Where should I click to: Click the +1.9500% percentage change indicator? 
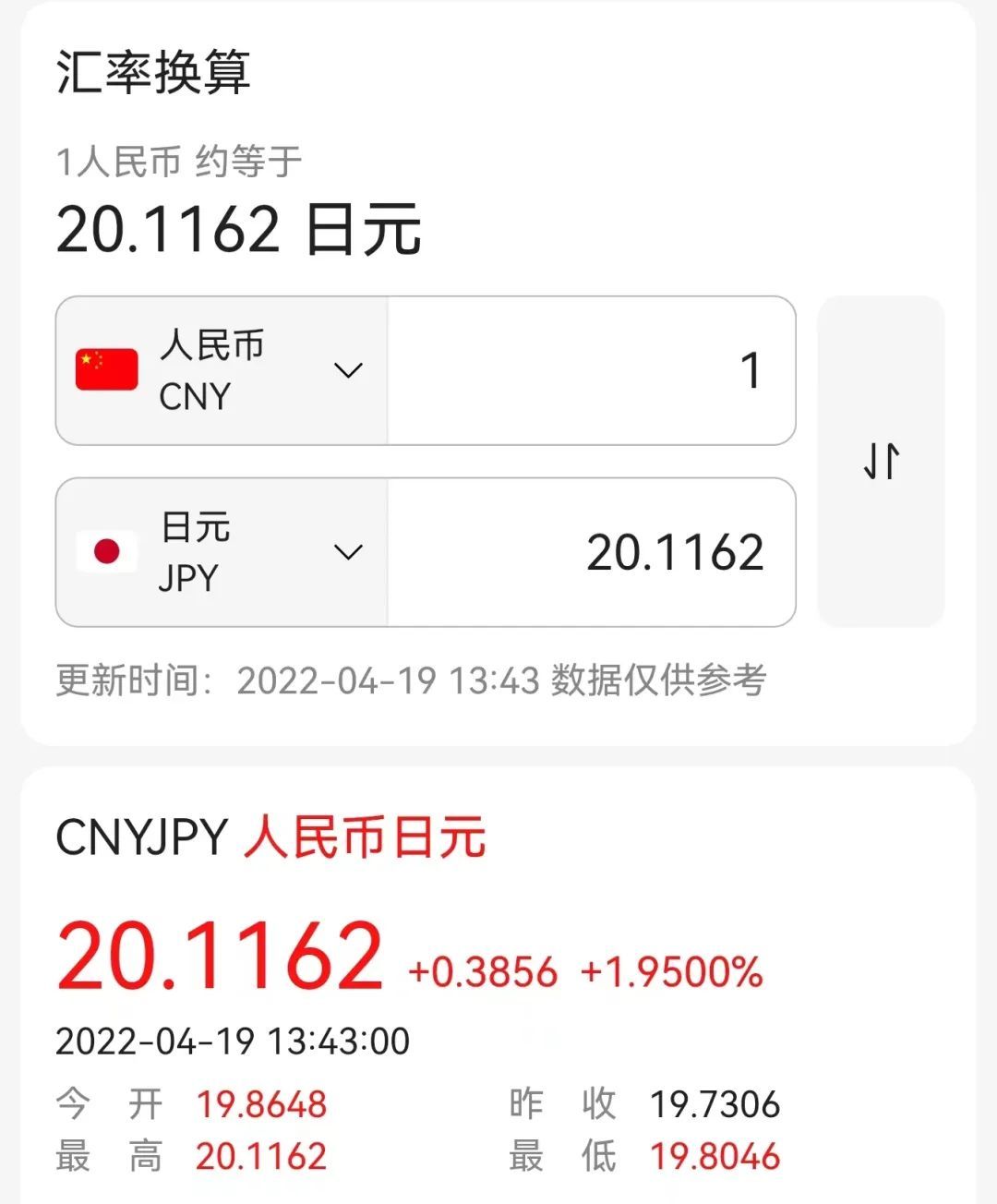pyautogui.click(x=668, y=971)
